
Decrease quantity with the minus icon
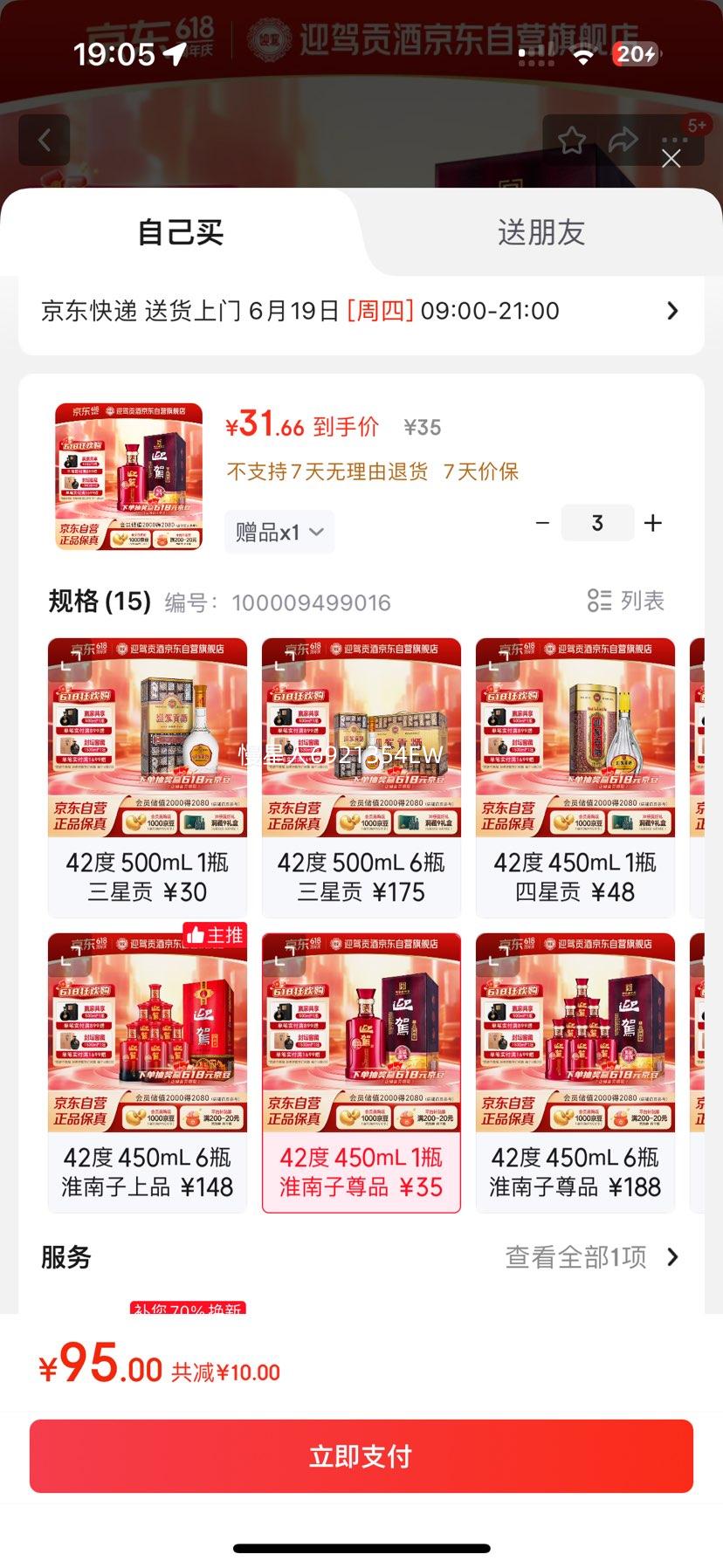tap(542, 522)
